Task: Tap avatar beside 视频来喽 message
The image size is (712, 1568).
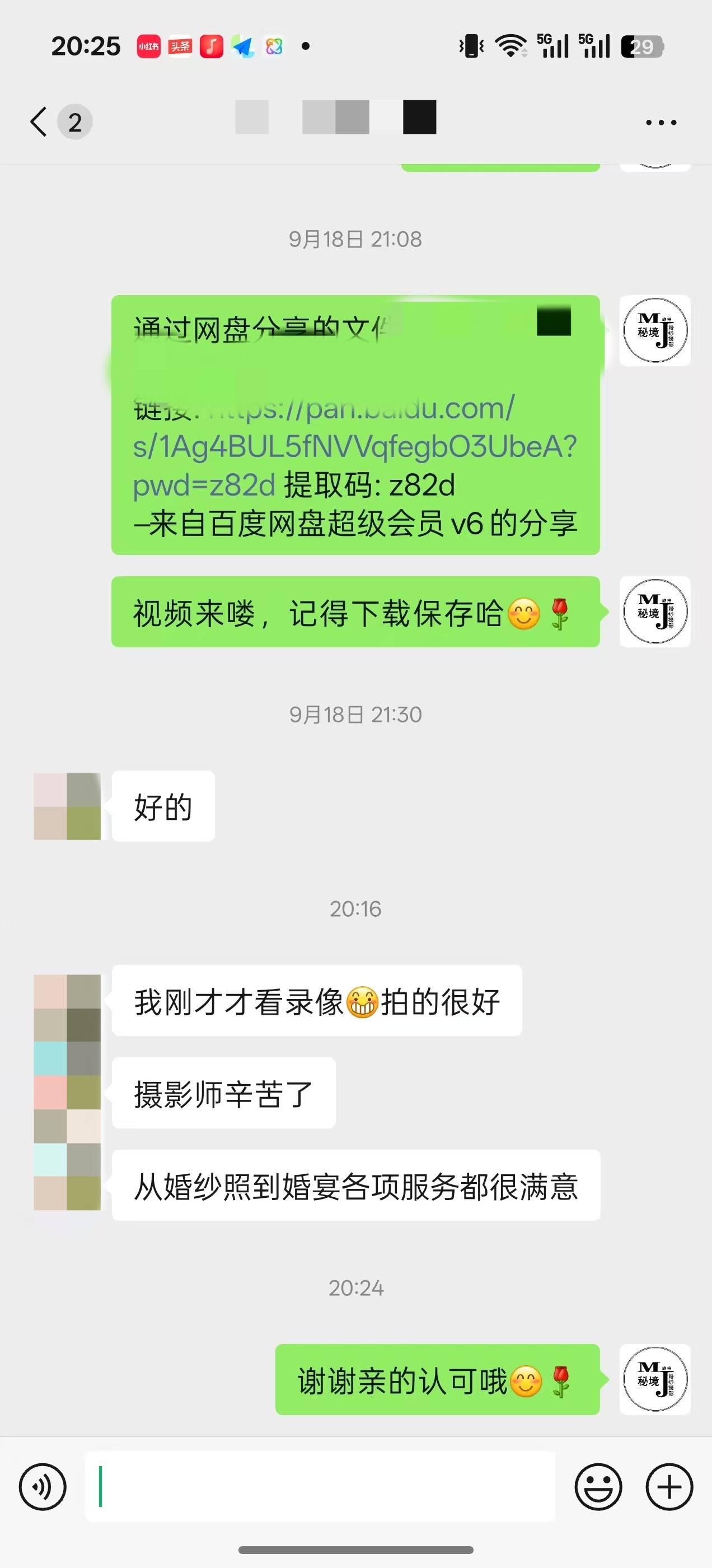Action: 655,611
